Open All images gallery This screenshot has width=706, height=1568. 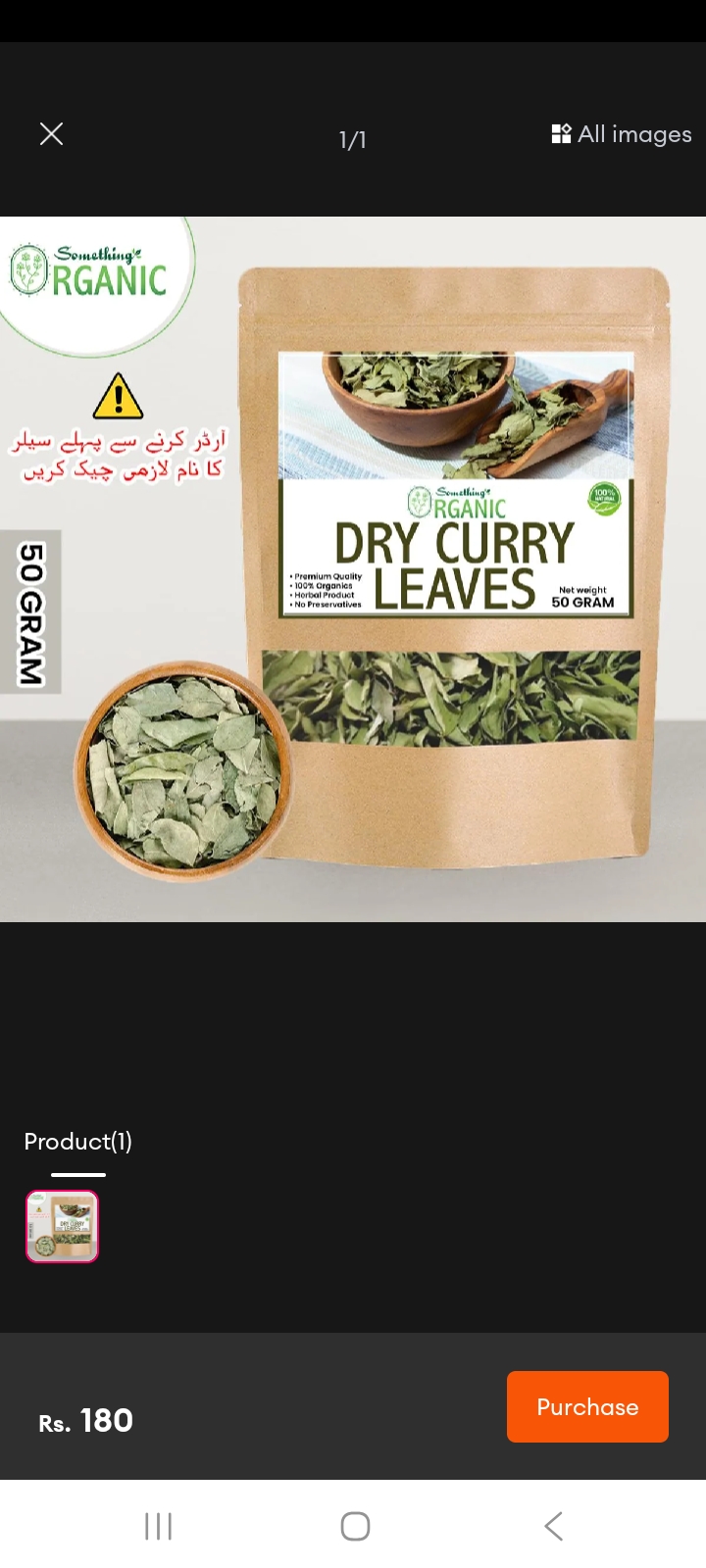622,134
